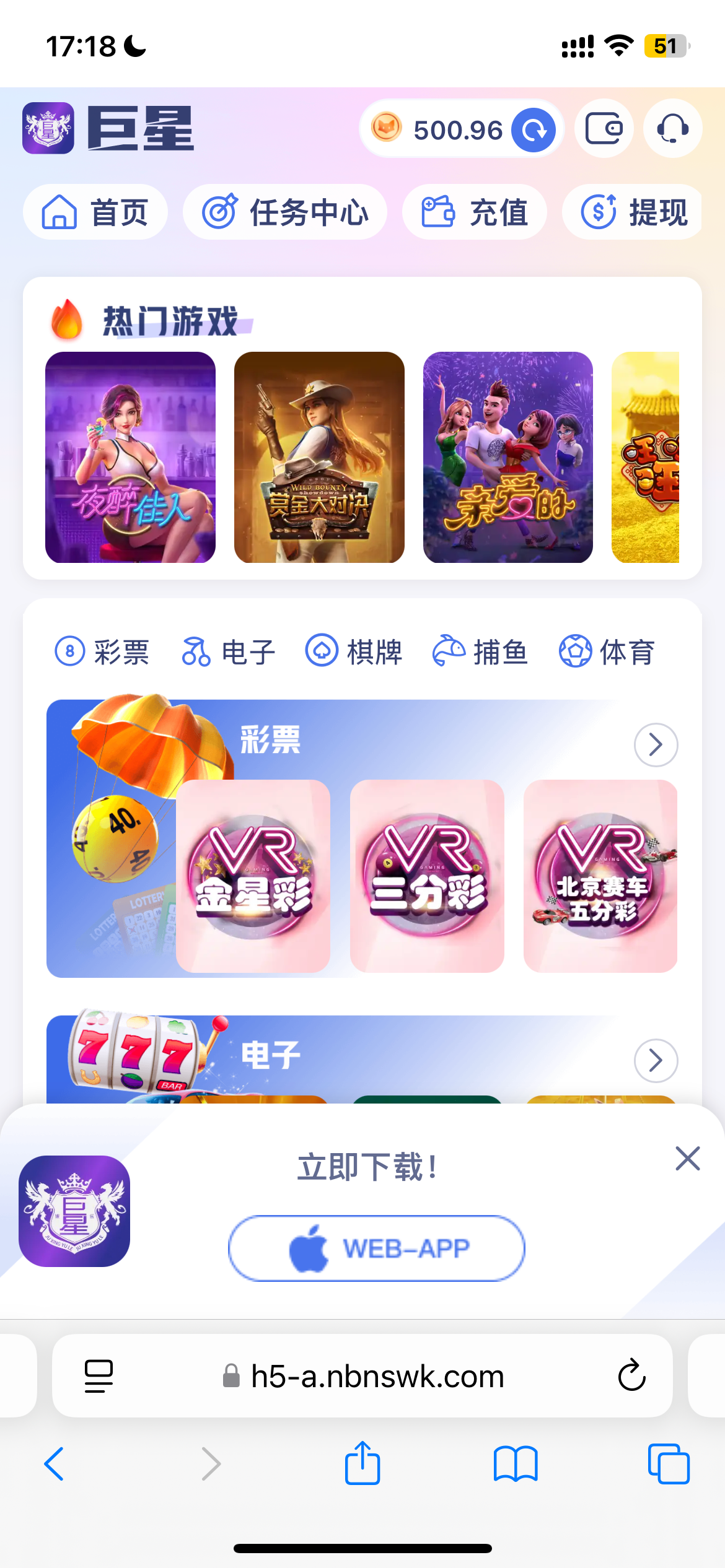
Task: Dismiss the 立即下载 download banner
Action: click(687, 1159)
